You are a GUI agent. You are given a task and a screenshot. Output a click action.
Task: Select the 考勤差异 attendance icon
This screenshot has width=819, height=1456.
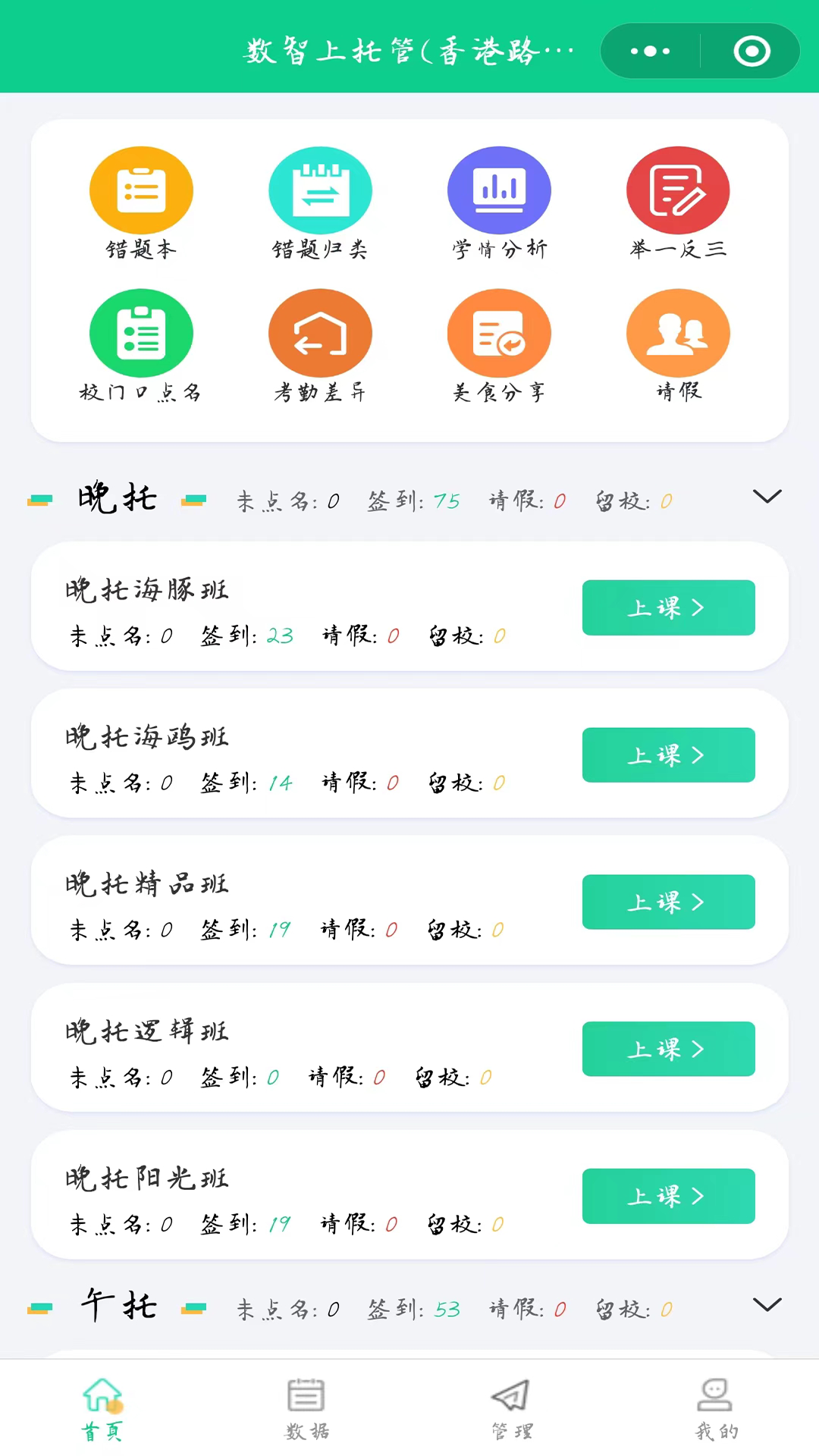point(320,332)
